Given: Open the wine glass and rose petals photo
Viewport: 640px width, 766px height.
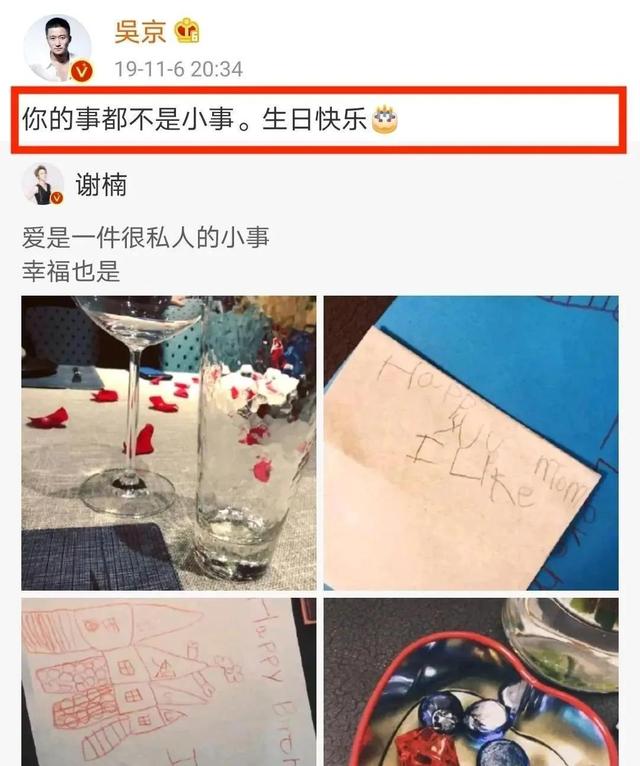Looking at the screenshot, I should click(x=169, y=441).
